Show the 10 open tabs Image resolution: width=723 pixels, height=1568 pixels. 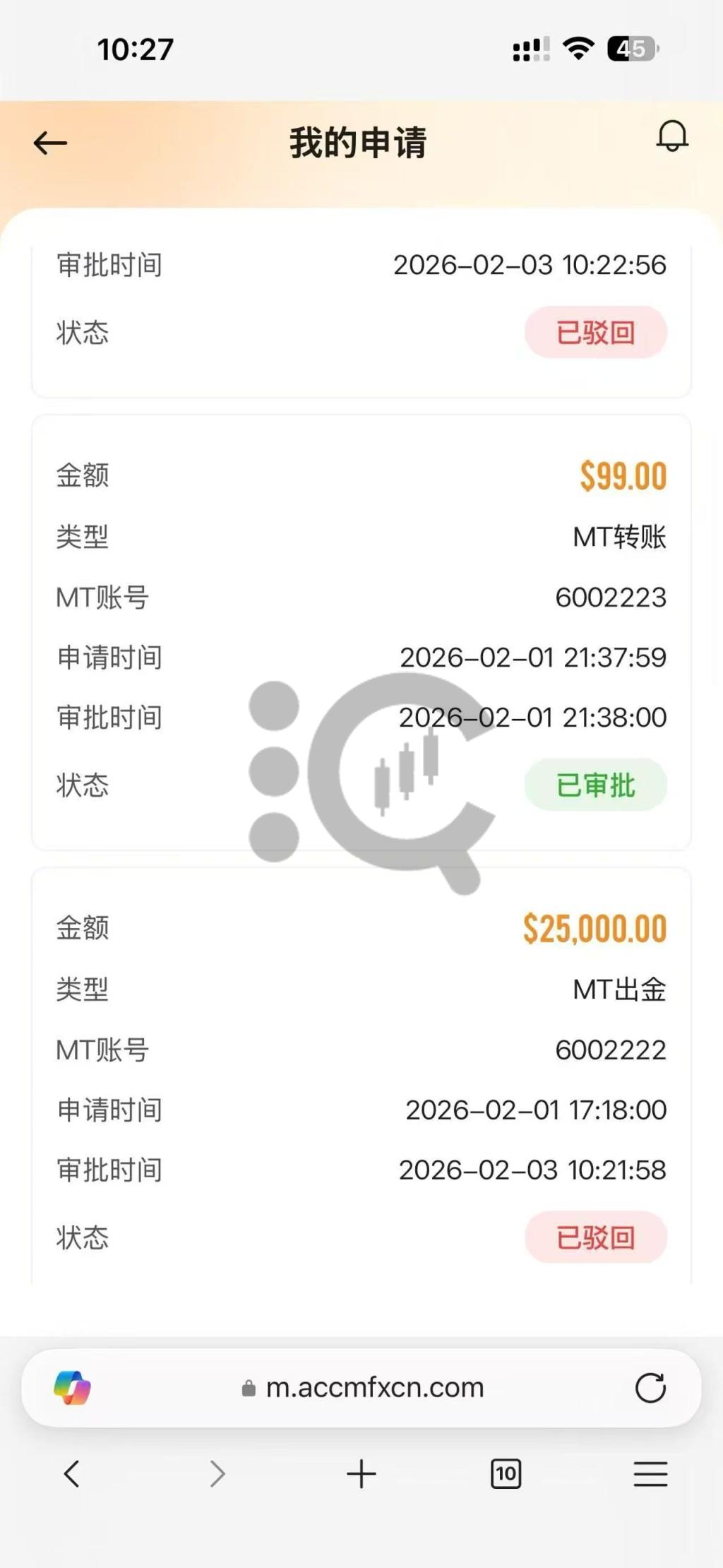coord(506,1474)
